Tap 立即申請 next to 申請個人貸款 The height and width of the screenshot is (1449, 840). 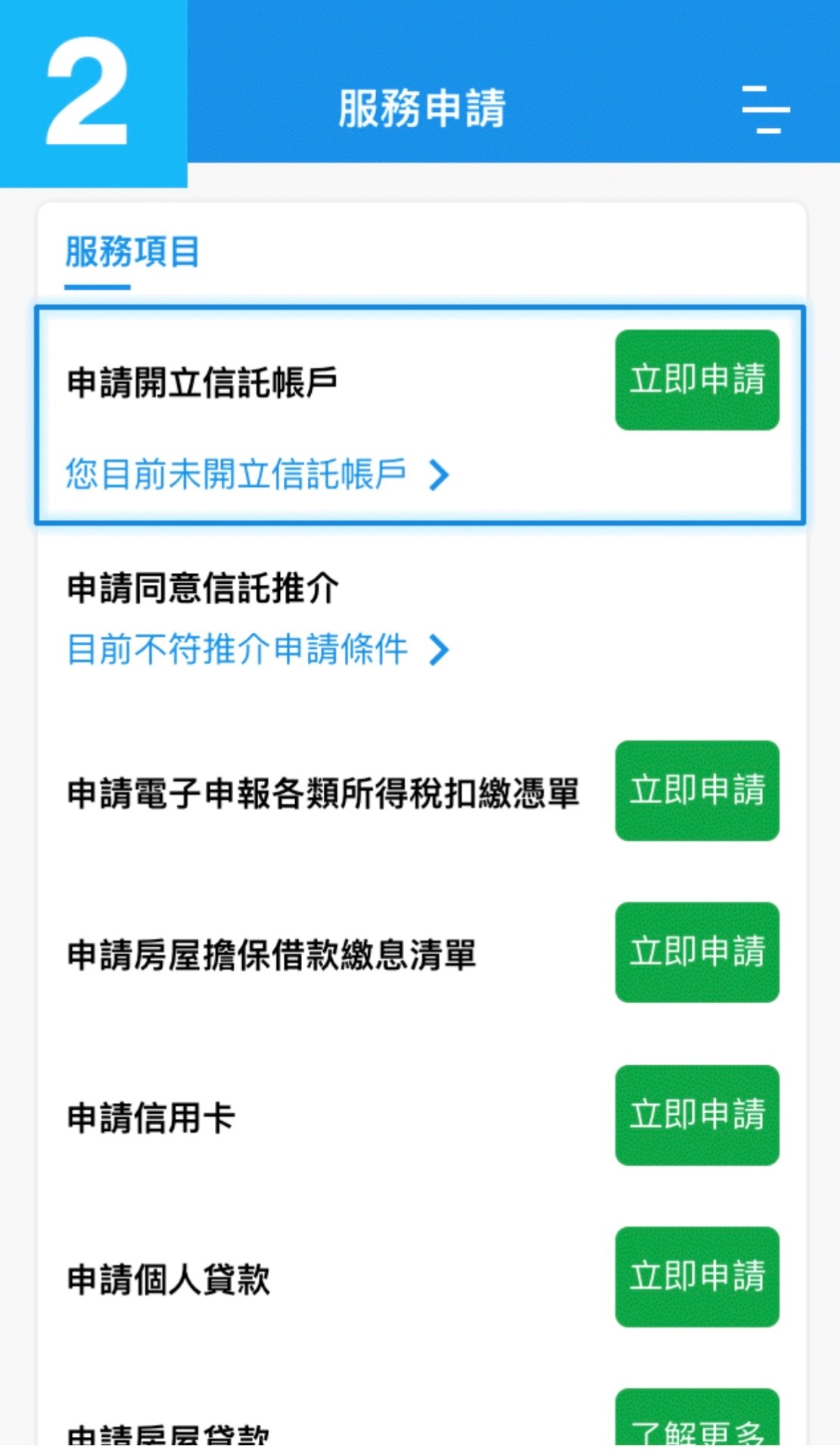click(696, 1276)
